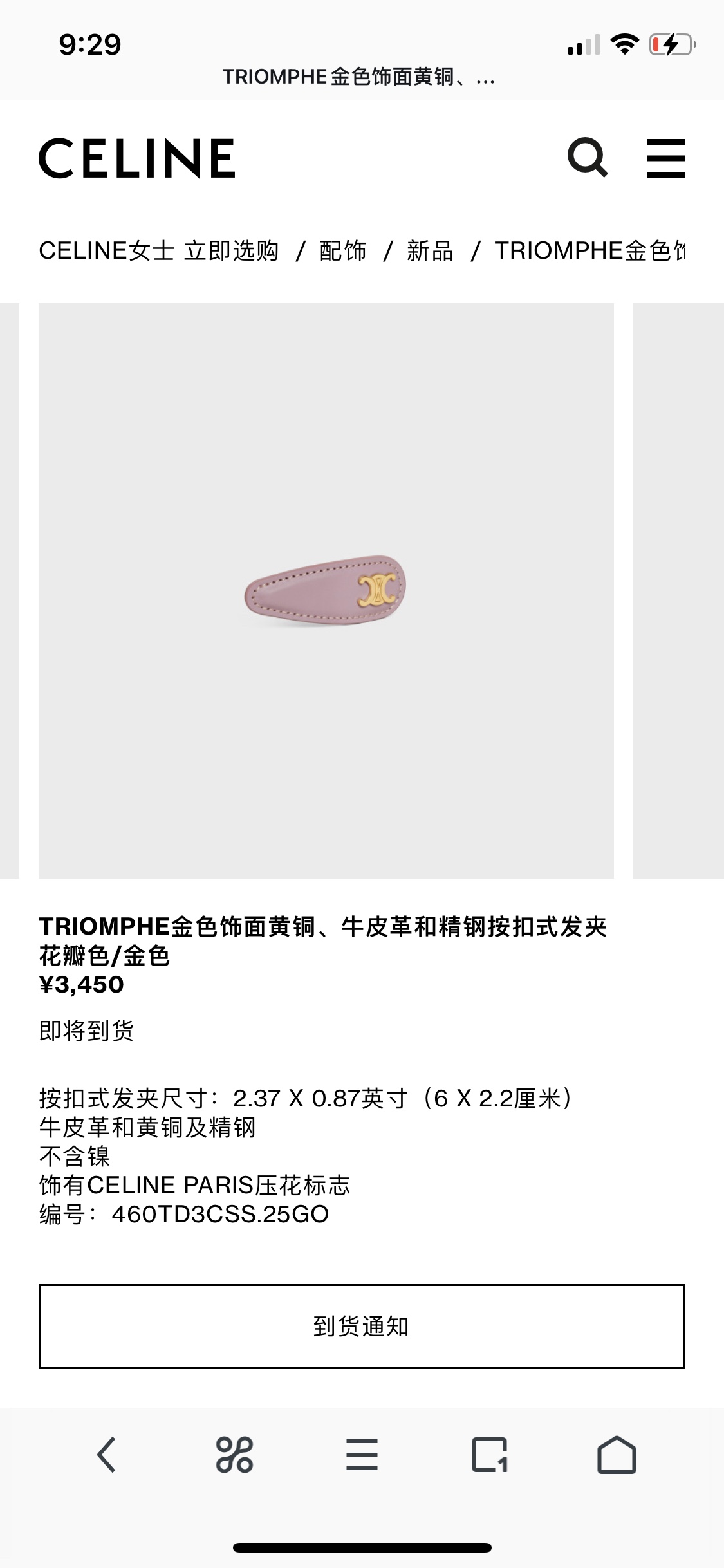The image size is (724, 1568).
Task: Open the browser tabs switcher
Action: (x=489, y=1455)
